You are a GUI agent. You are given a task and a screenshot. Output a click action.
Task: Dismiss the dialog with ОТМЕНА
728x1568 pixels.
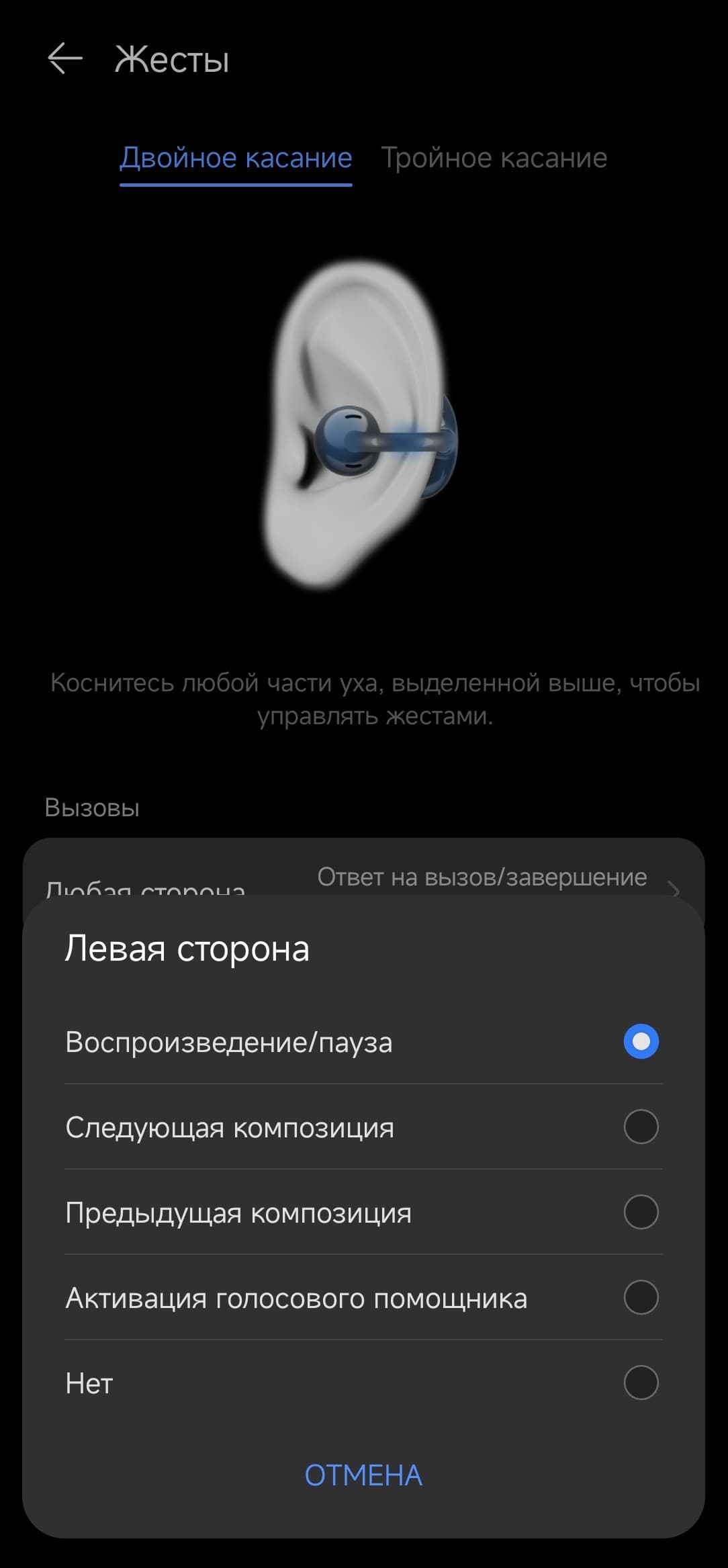pyautogui.click(x=363, y=1475)
